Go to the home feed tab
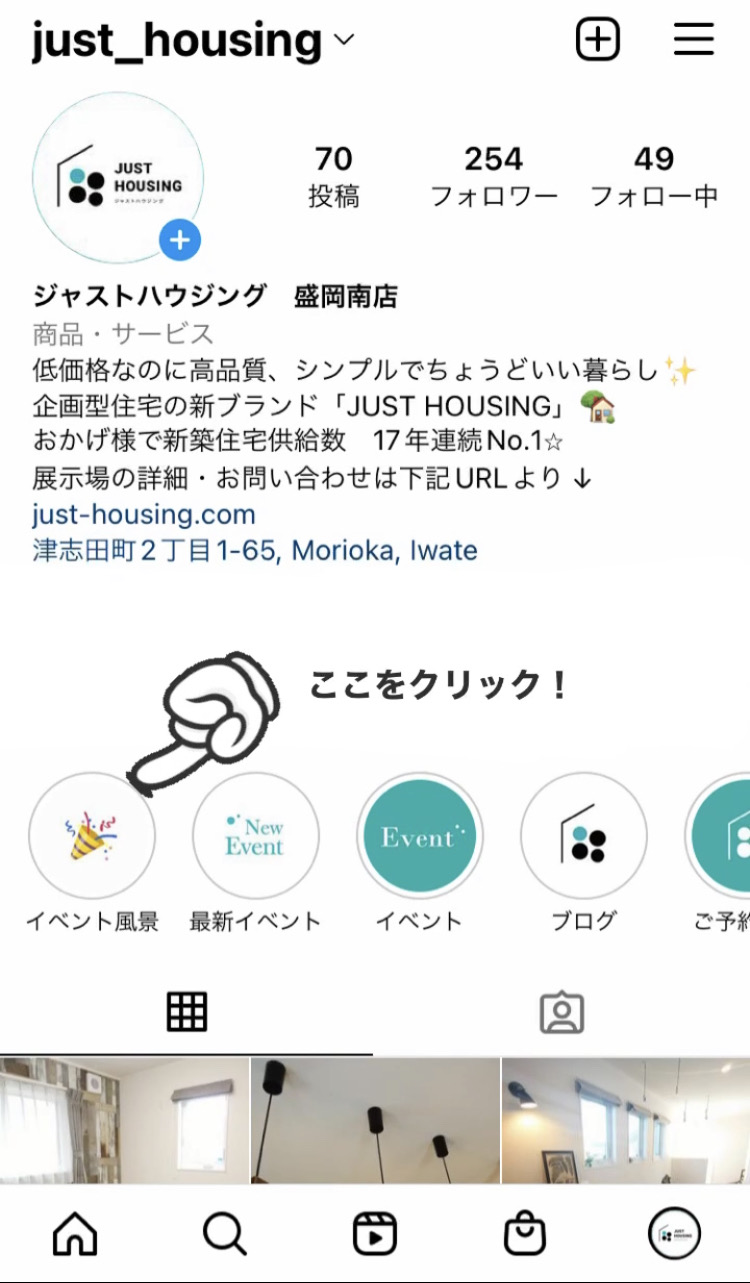The height and width of the screenshot is (1283, 750). pos(75,1234)
